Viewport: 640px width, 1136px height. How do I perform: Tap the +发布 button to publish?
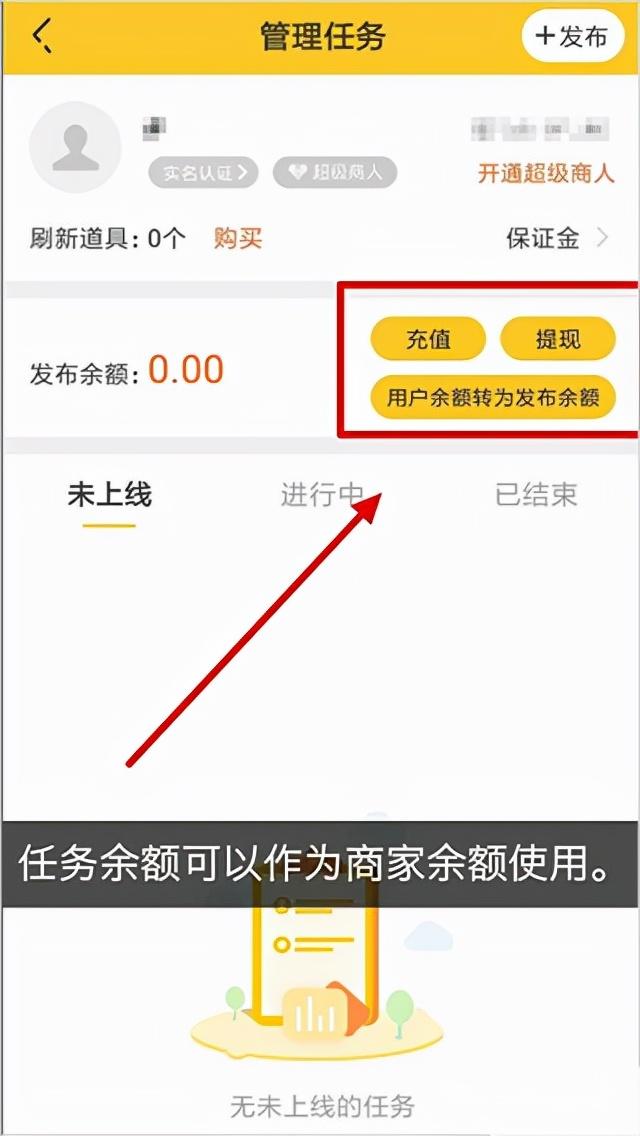[573, 37]
